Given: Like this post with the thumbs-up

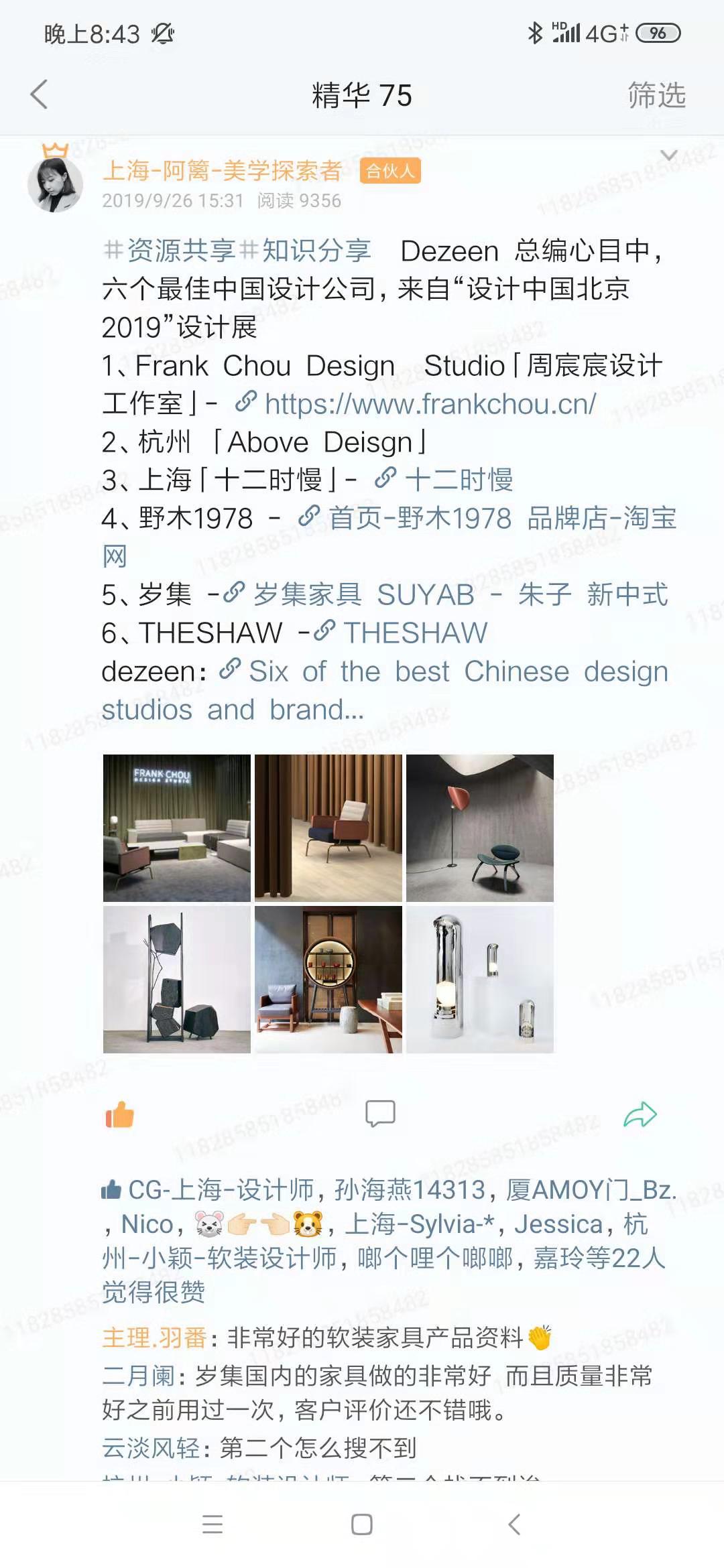Looking at the screenshot, I should 120,1114.
